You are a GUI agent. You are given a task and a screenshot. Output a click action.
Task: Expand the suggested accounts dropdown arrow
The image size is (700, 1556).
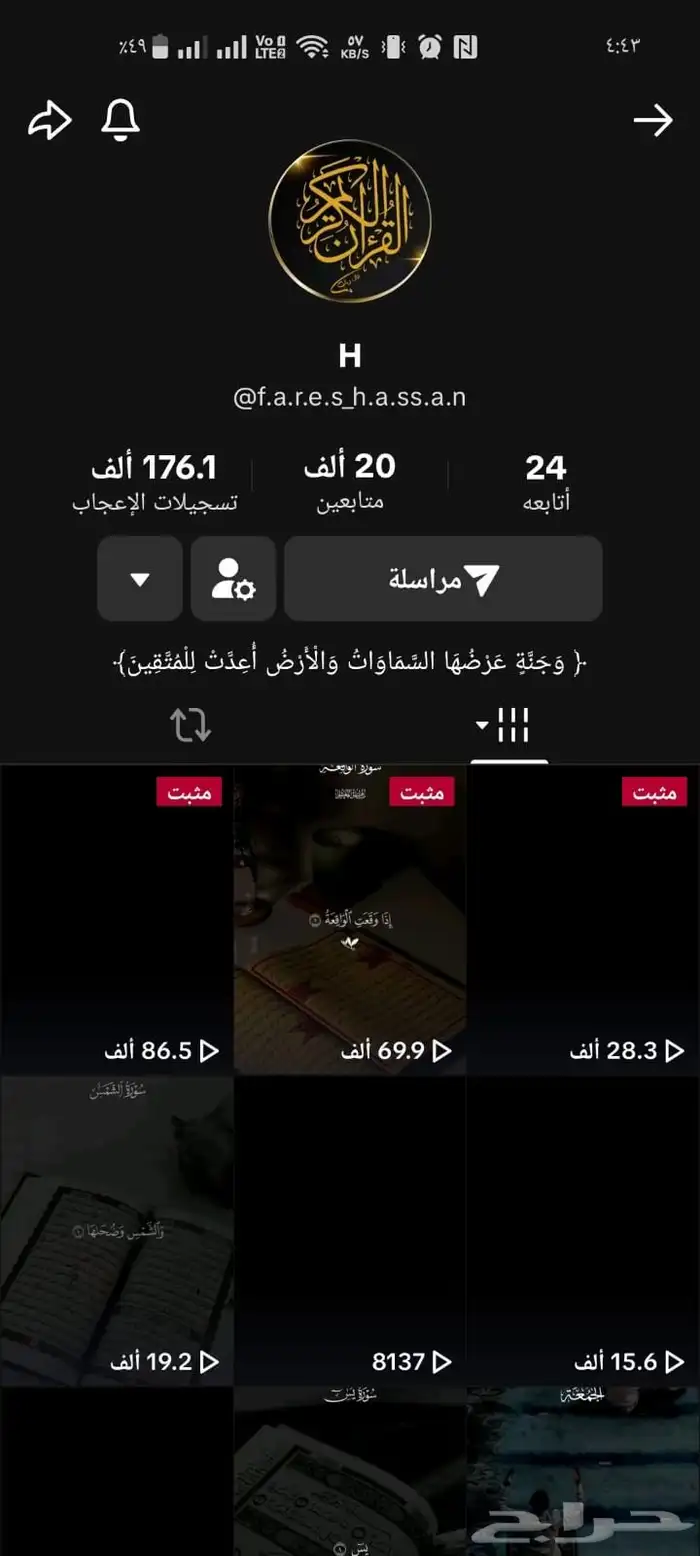point(140,579)
